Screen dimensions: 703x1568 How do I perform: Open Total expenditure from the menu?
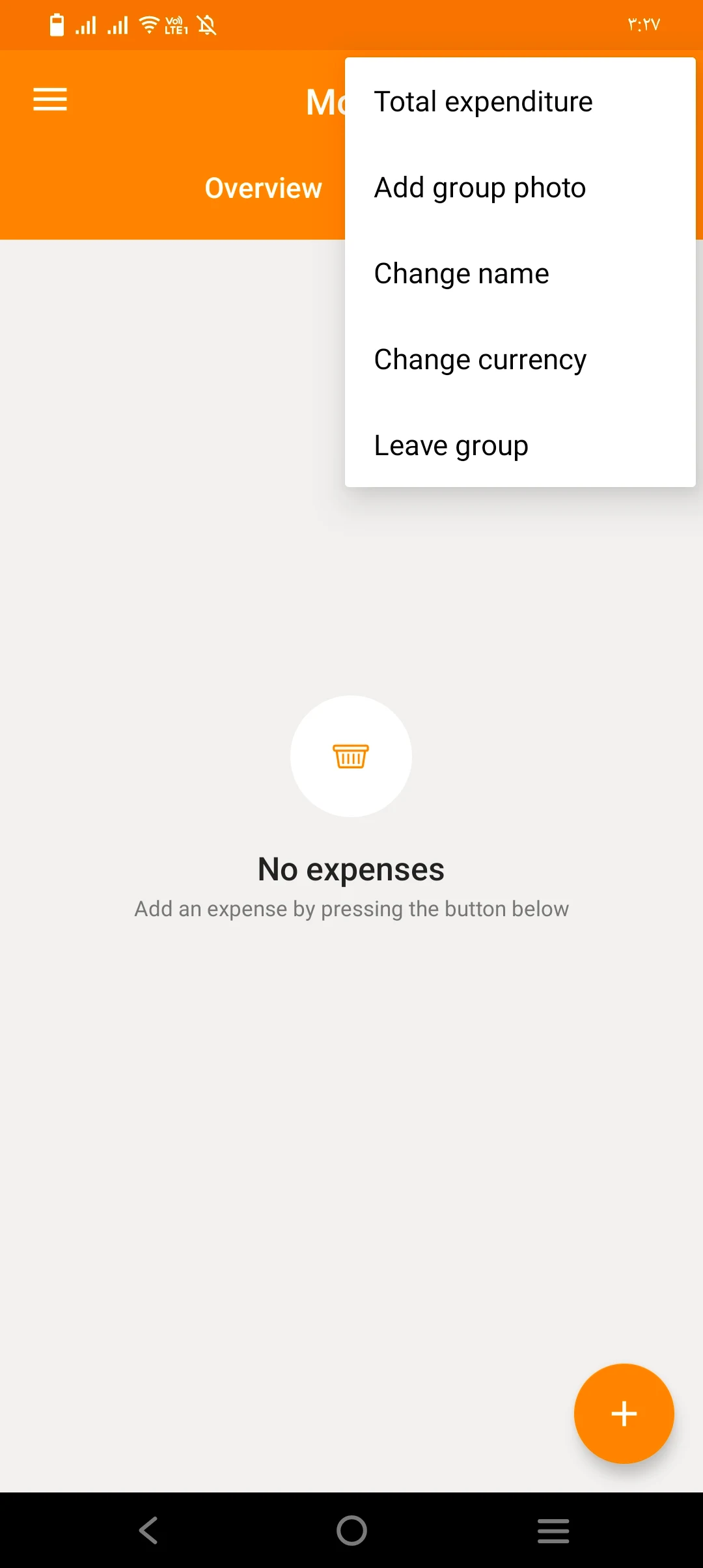(483, 102)
